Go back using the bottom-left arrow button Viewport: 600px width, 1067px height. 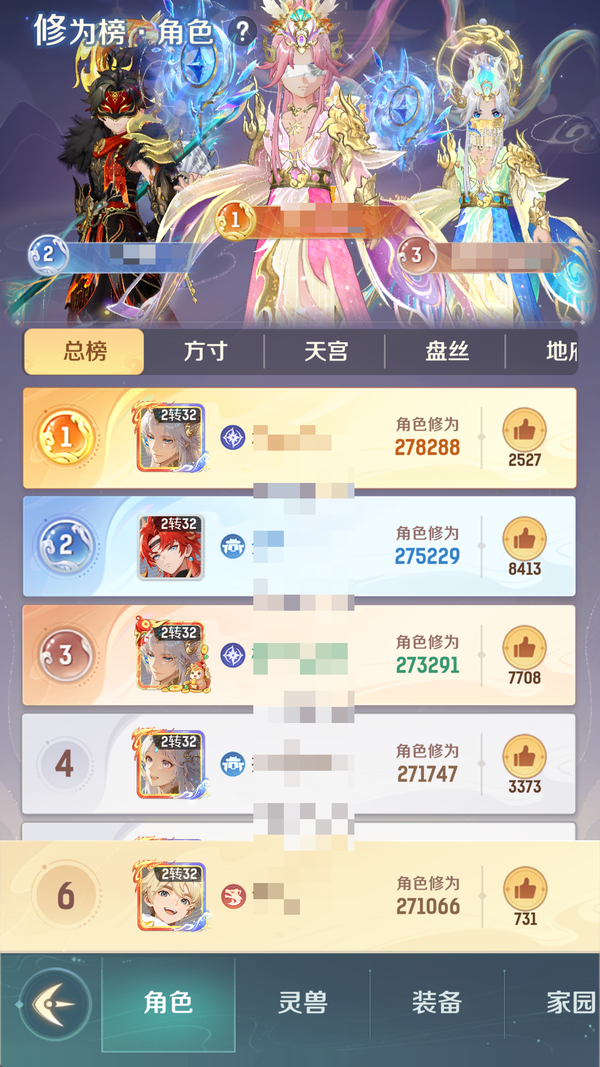tap(55, 1003)
